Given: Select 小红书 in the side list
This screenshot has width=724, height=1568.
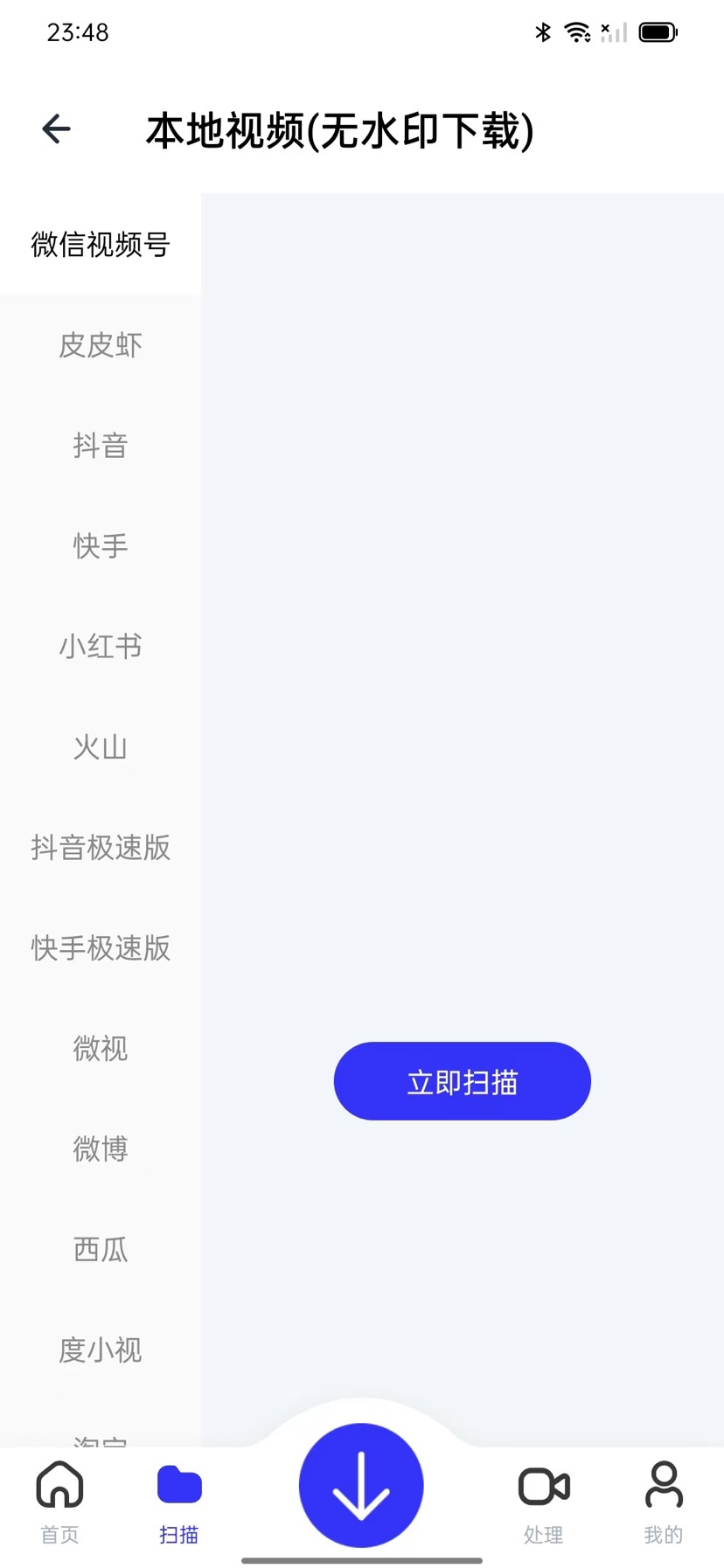Looking at the screenshot, I should click(x=101, y=647).
